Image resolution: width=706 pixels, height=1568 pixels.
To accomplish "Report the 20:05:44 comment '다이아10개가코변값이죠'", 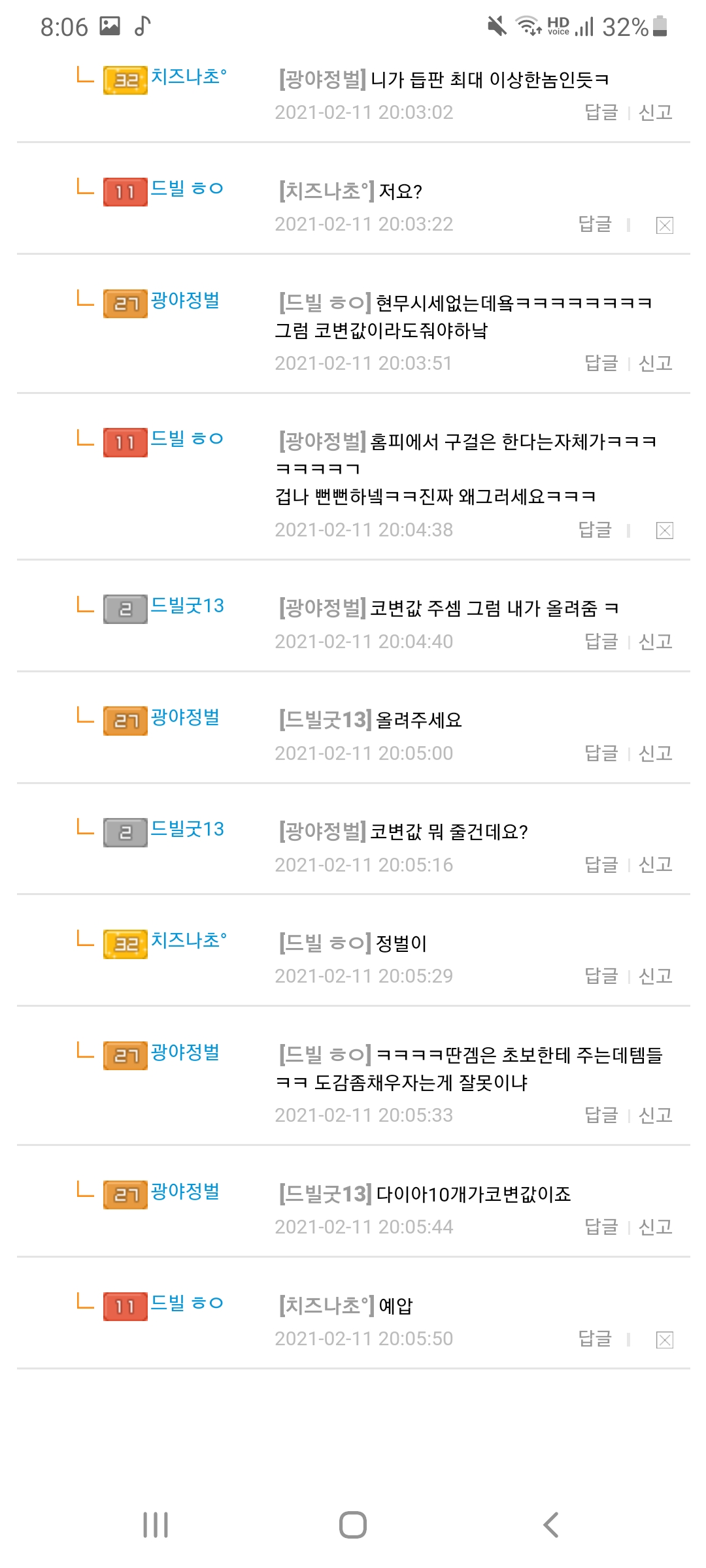I will coord(655,1227).
